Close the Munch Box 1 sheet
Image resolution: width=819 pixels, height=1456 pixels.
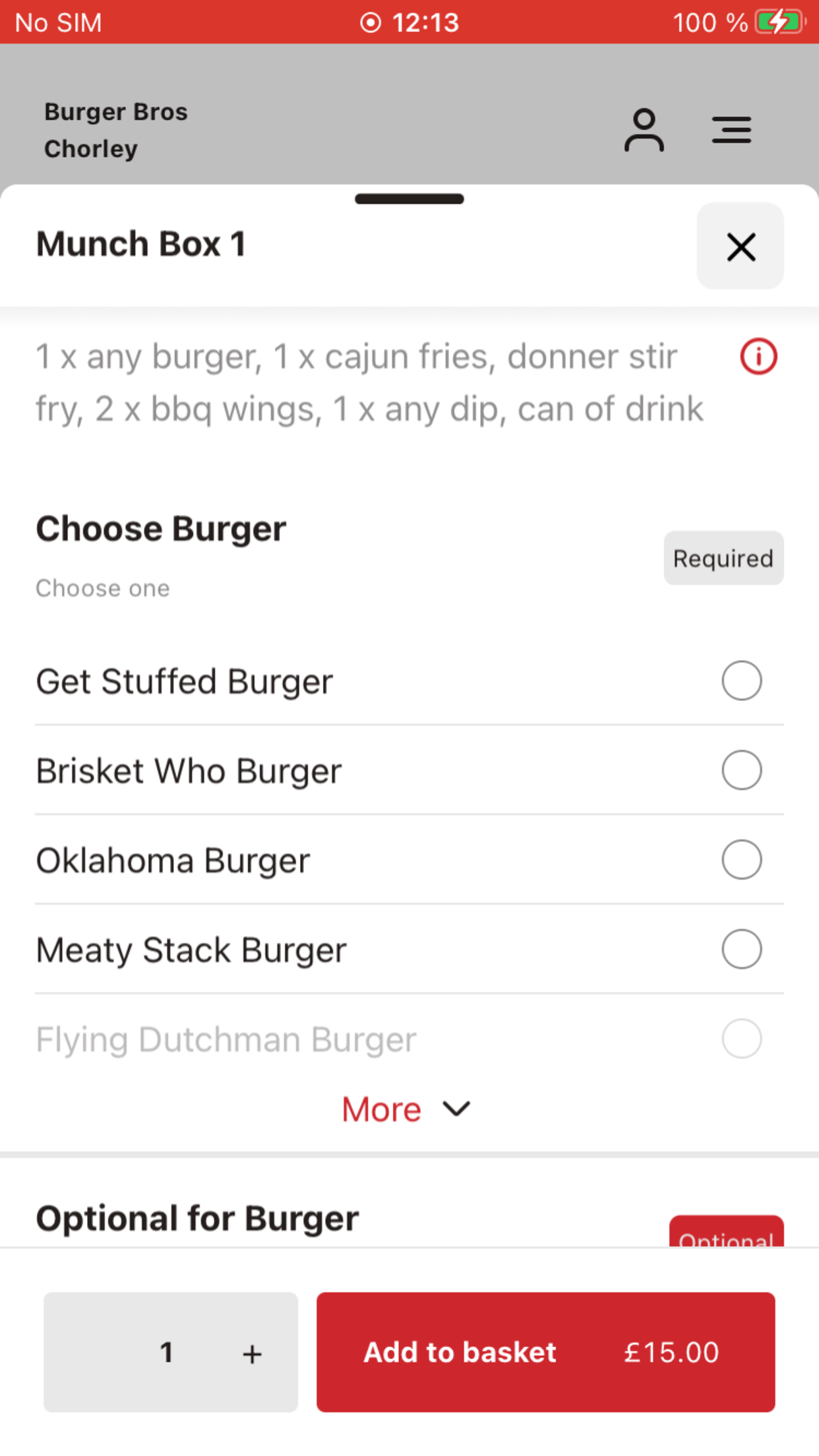point(740,247)
